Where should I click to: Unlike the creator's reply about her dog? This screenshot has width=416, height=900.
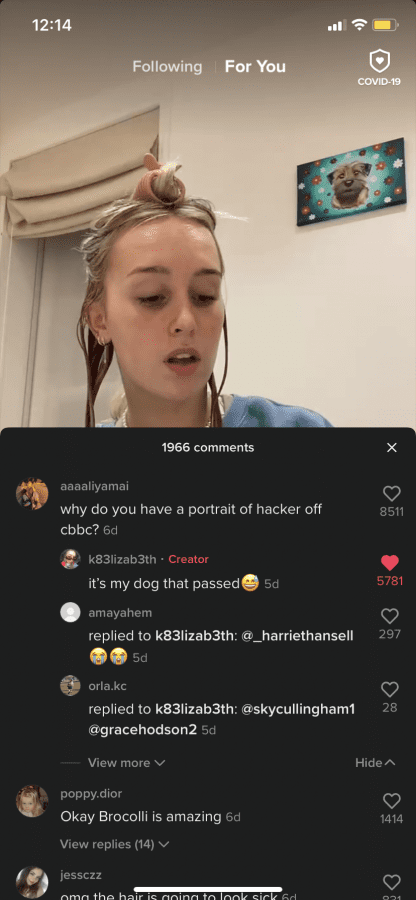tap(390, 563)
